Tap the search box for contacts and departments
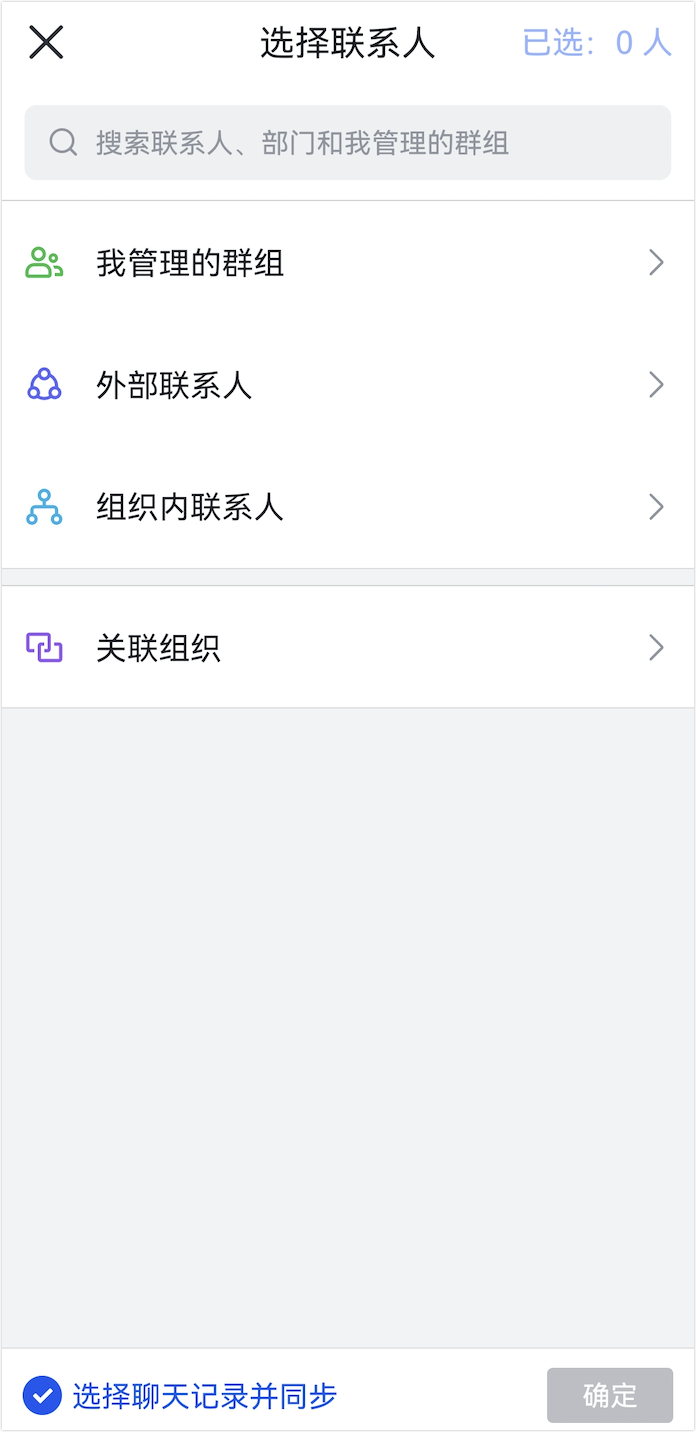The width and height of the screenshot is (696, 1432). (x=348, y=143)
